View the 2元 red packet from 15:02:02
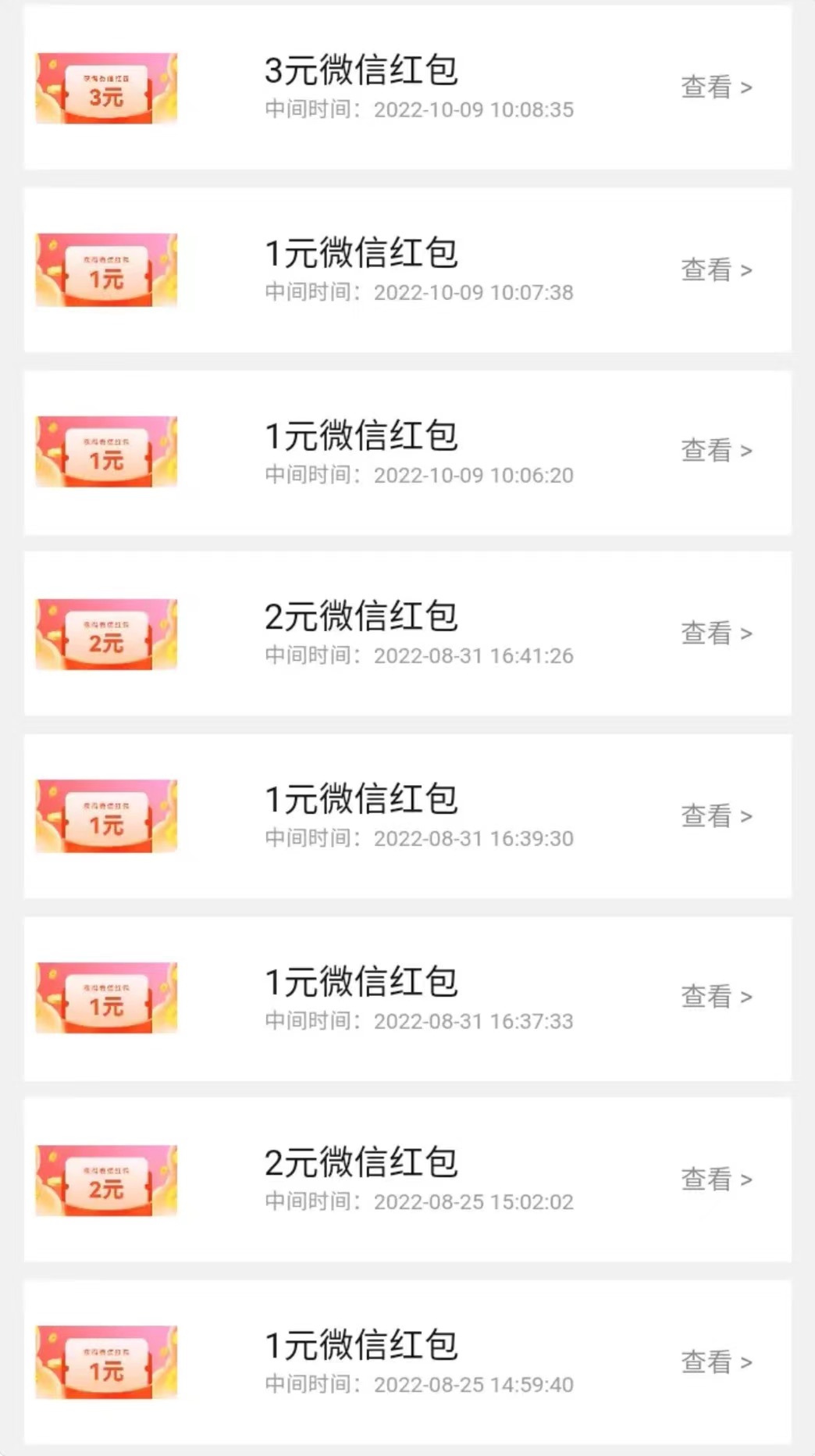Viewport: 815px width, 1456px height. pos(716,1179)
